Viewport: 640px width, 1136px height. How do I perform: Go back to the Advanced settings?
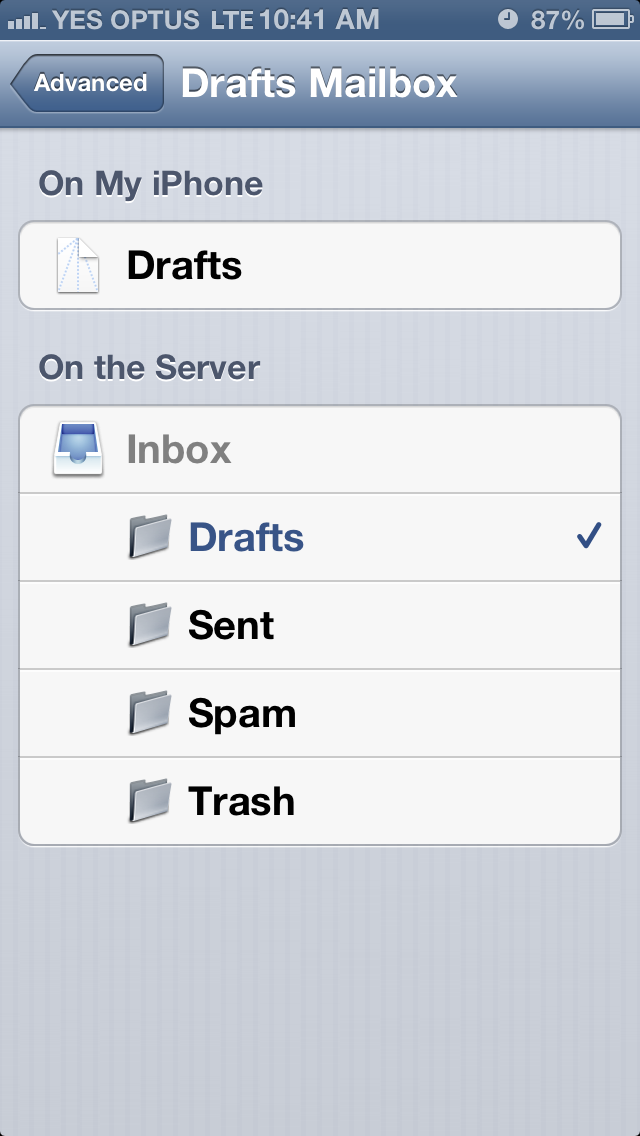coord(88,83)
